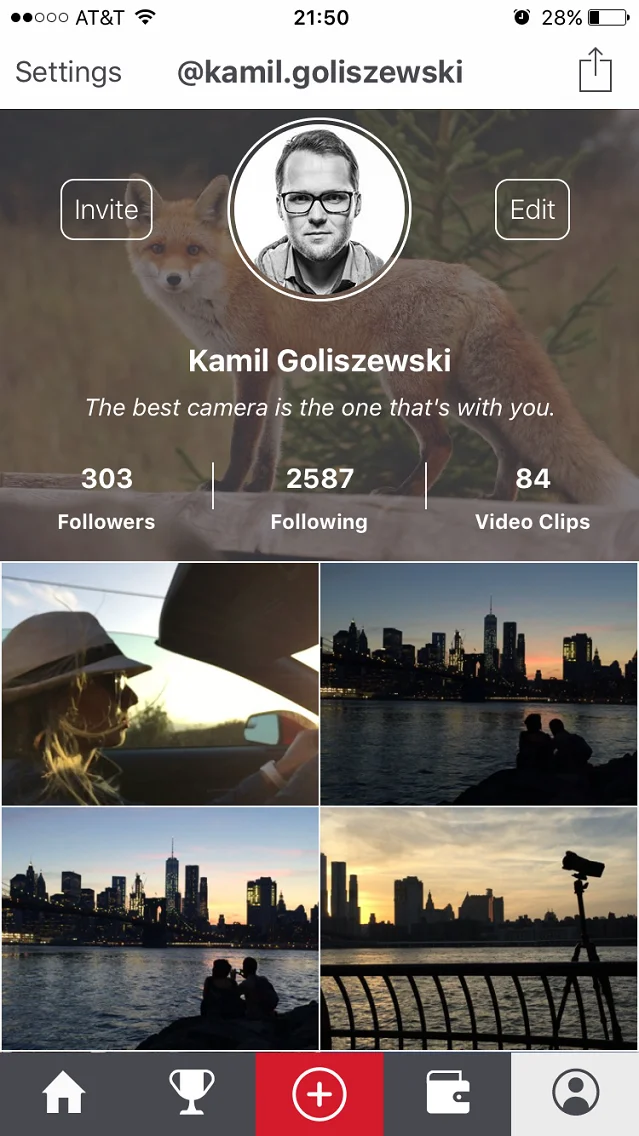This screenshot has width=639, height=1136.
Task: Share the profile via share icon
Action: 596,70
